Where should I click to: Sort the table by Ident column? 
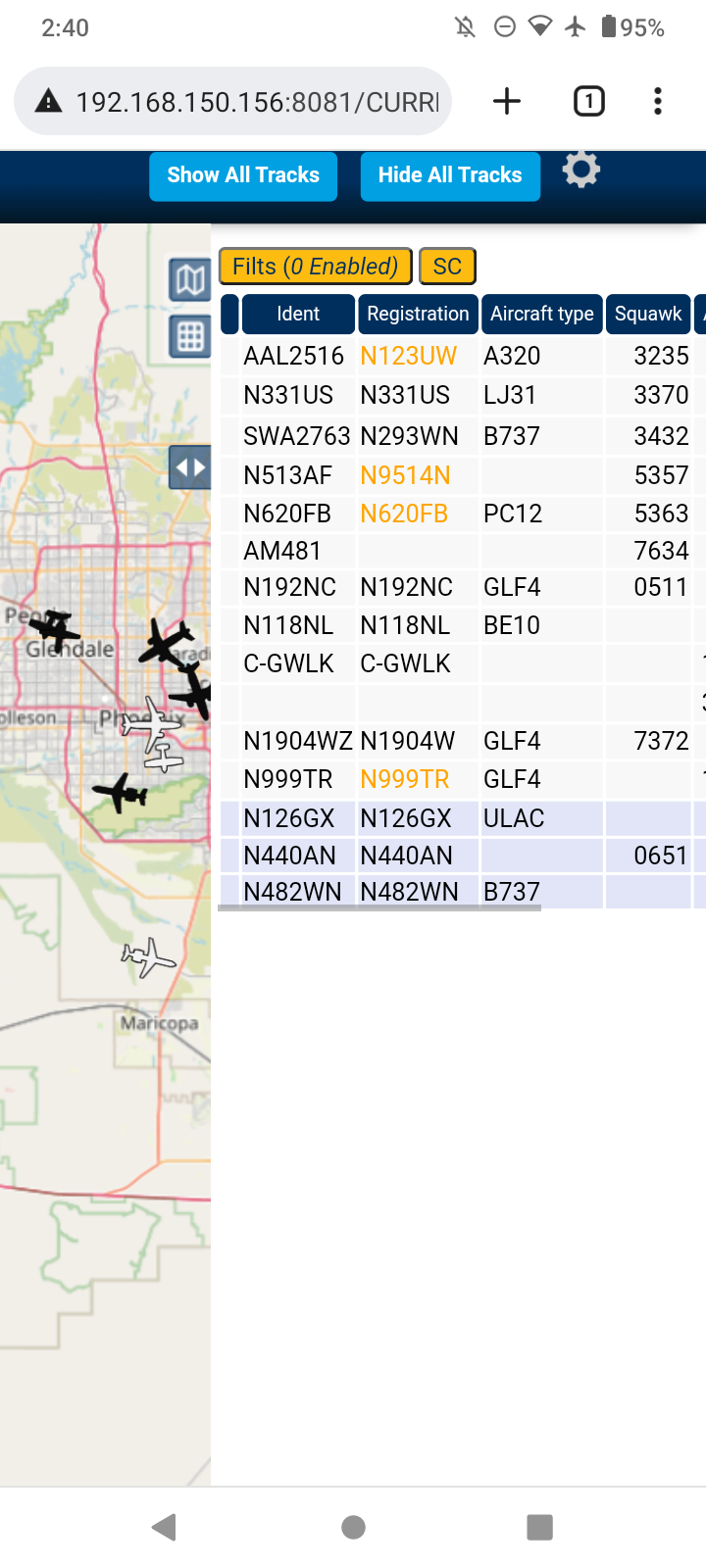point(298,314)
